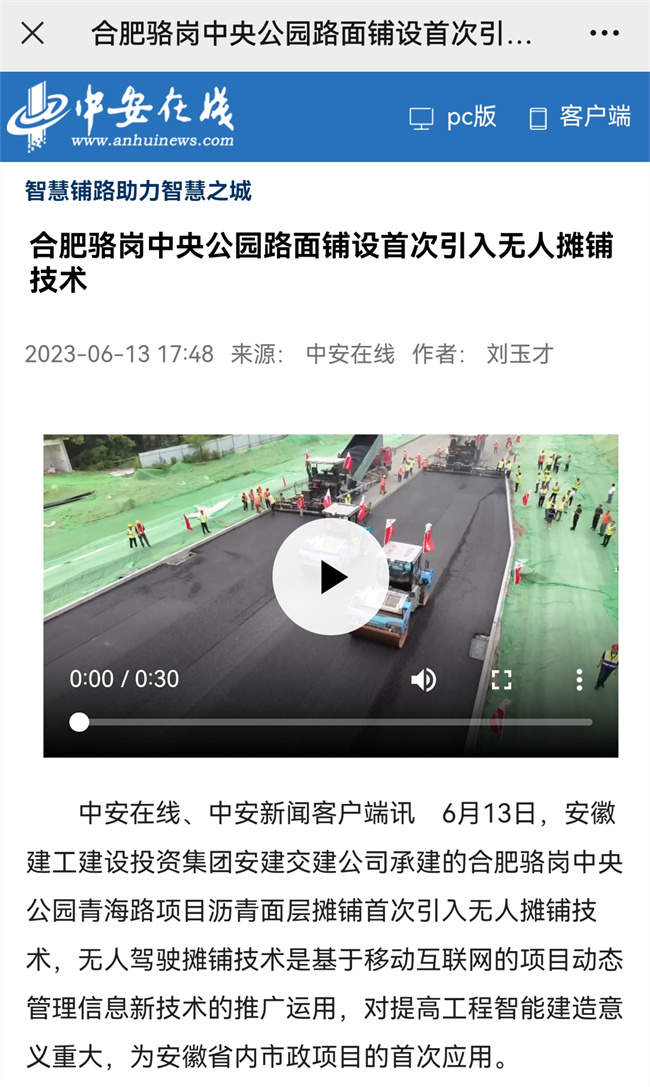650x1087 pixels.
Task: Switch to the pc版 site
Action: [x=453, y=117]
